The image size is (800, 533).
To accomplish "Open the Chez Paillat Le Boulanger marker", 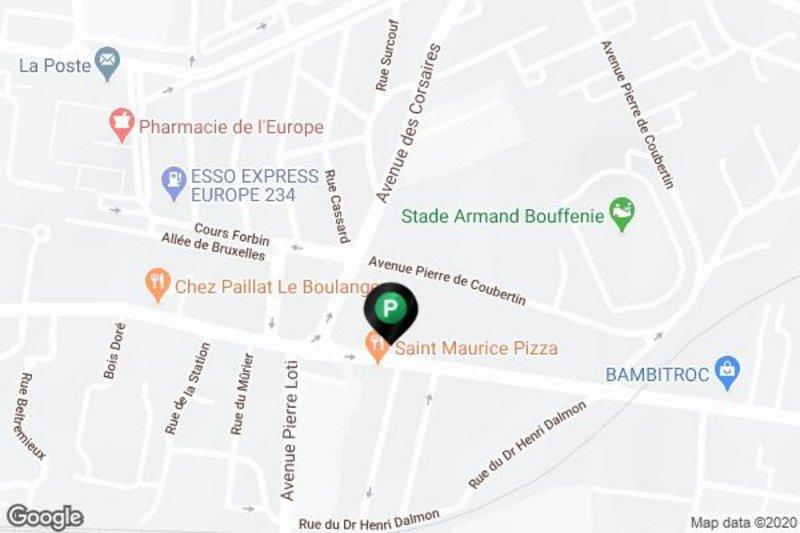I will 157,284.
